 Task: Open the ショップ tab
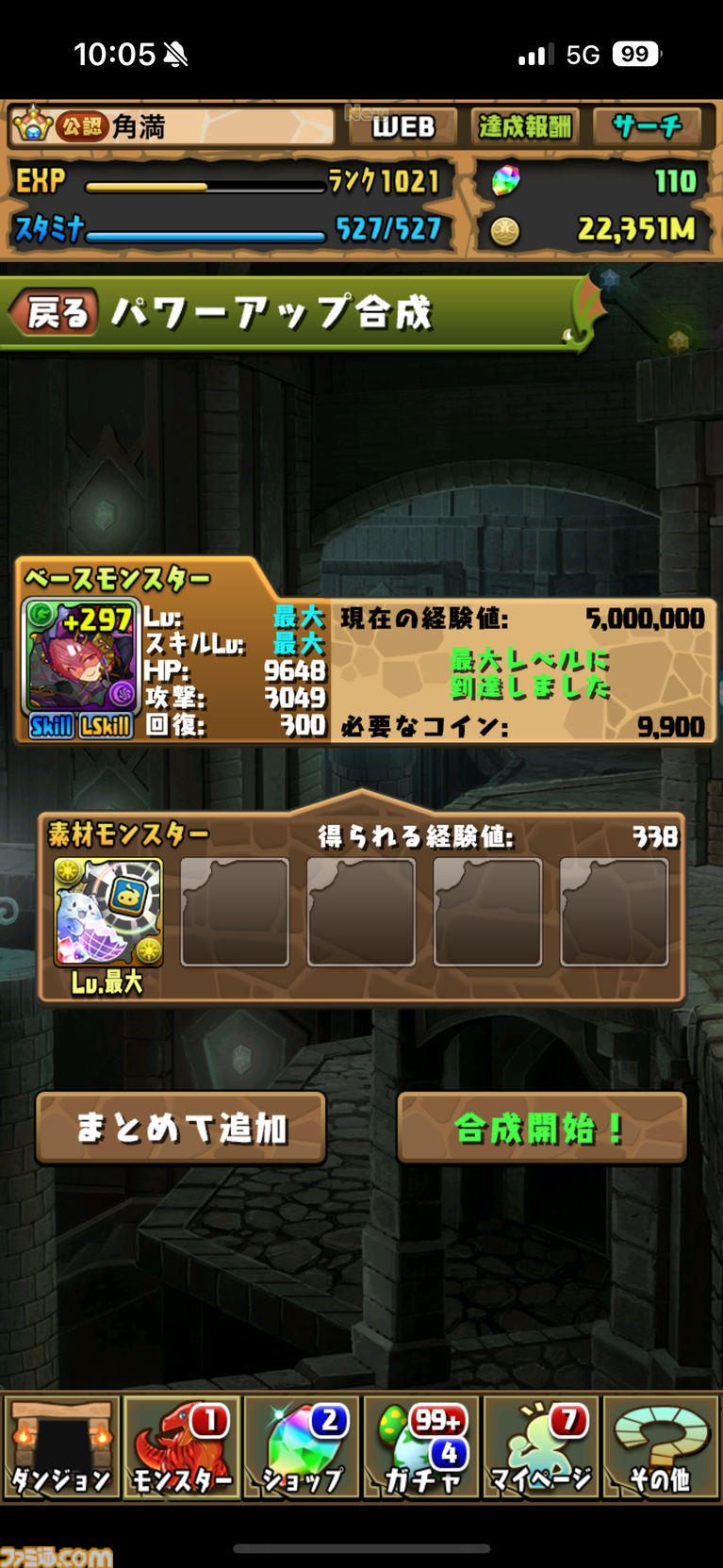tap(302, 1448)
